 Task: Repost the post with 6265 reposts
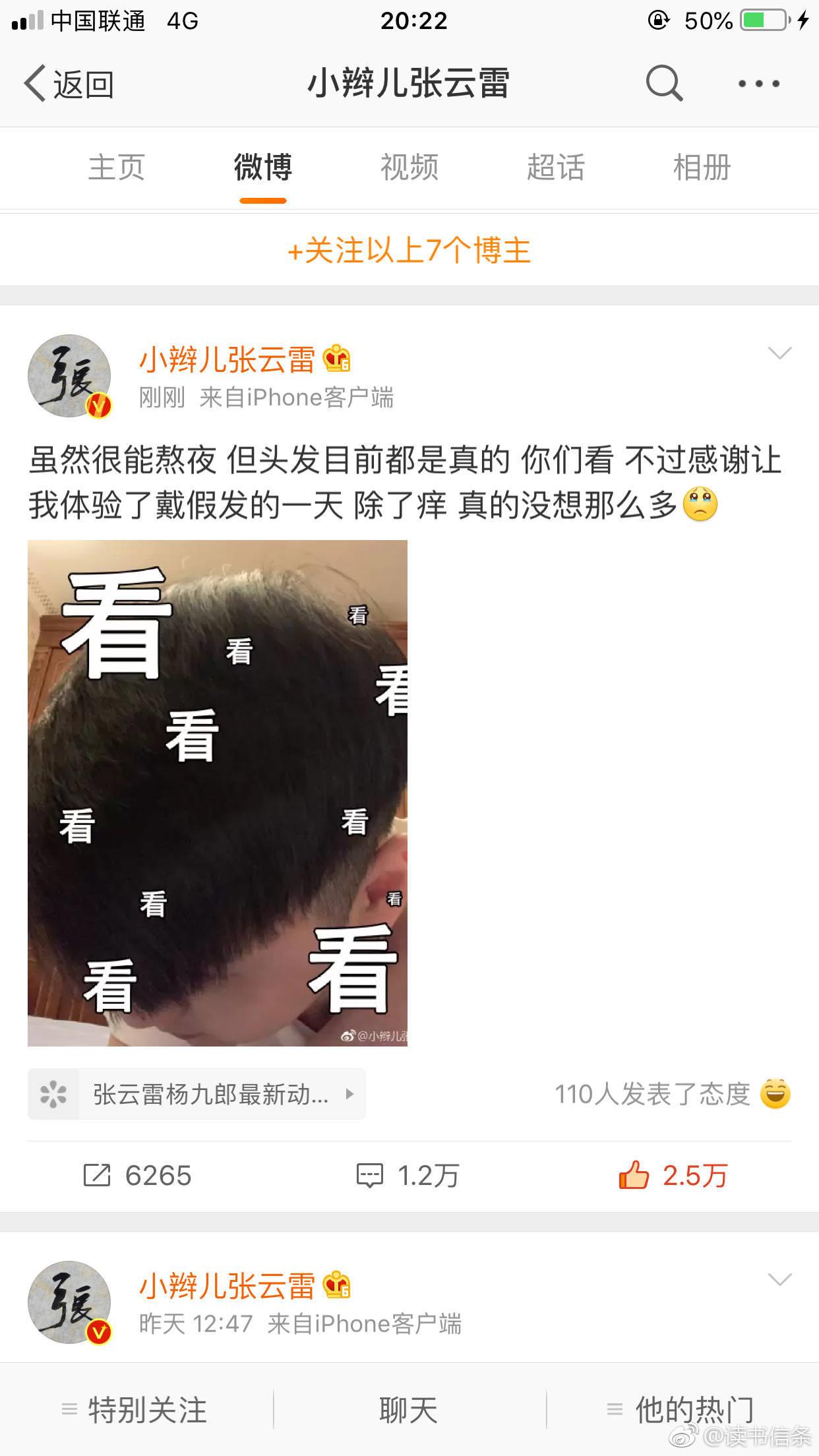137,1176
